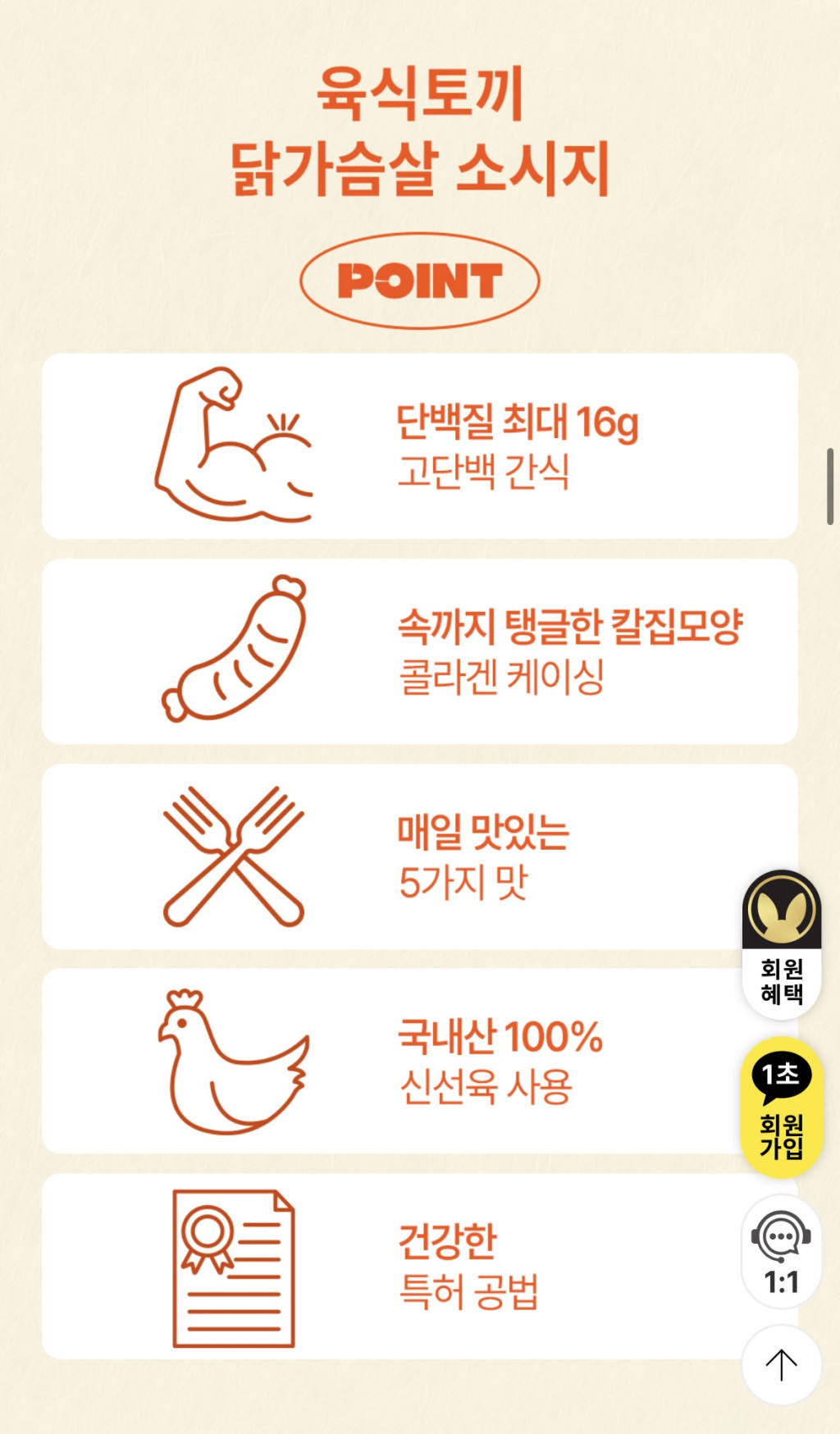Jump back to top with the up arrow
840x1434 pixels.
(x=781, y=1365)
